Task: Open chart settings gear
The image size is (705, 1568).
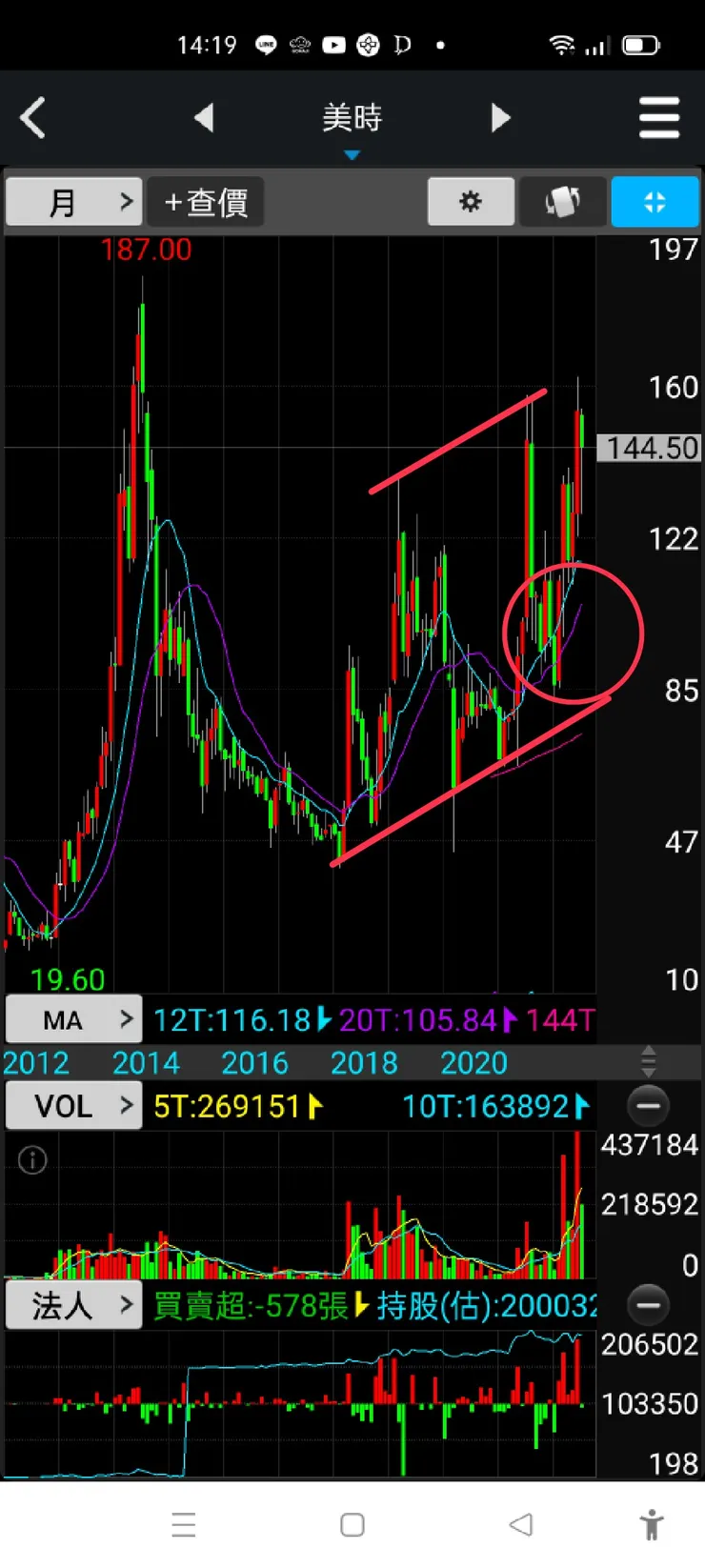Action: (x=471, y=202)
